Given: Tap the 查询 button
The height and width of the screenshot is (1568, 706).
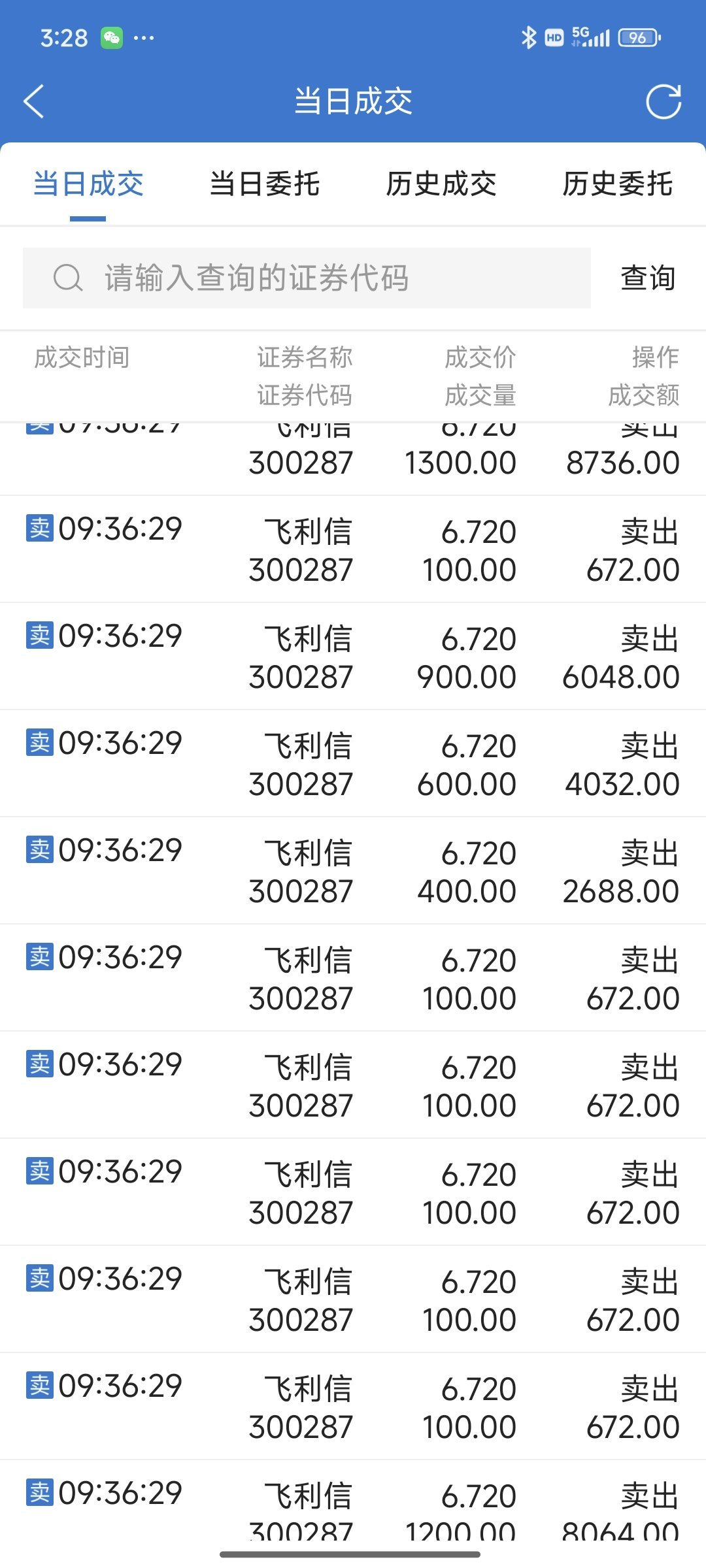Looking at the screenshot, I should pyautogui.click(x=648, y=278).
